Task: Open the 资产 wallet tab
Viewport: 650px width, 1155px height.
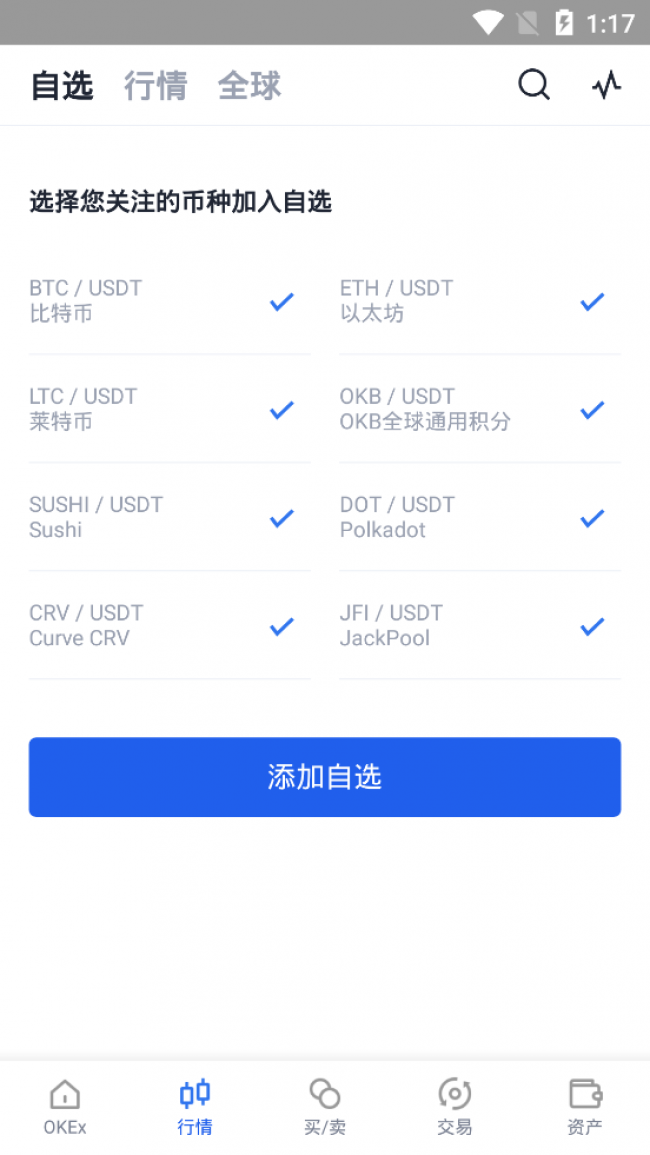Action: [x=585, y=1107]
